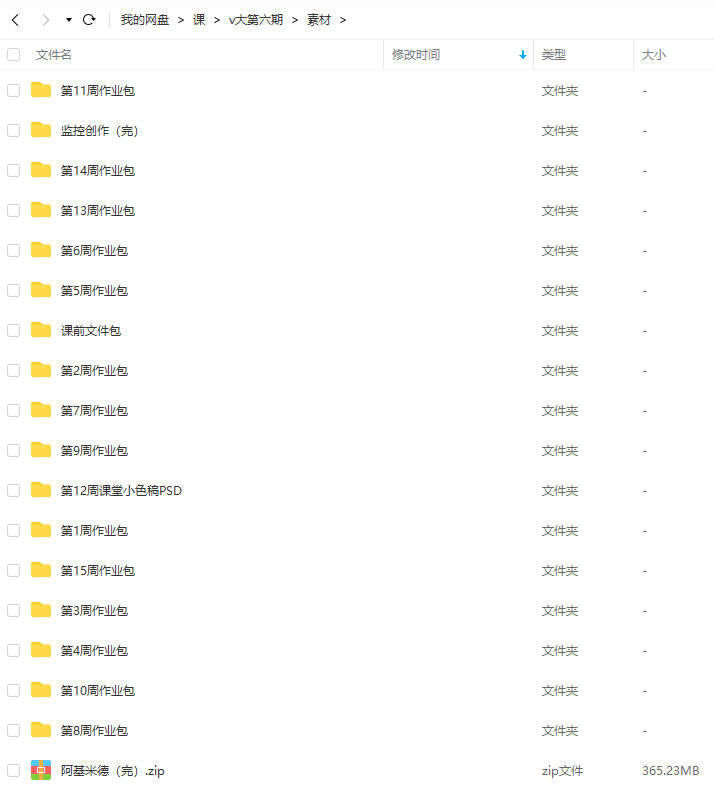
Task: Open the 阿基米德（完）.zip file
Action: pos(112,771)
